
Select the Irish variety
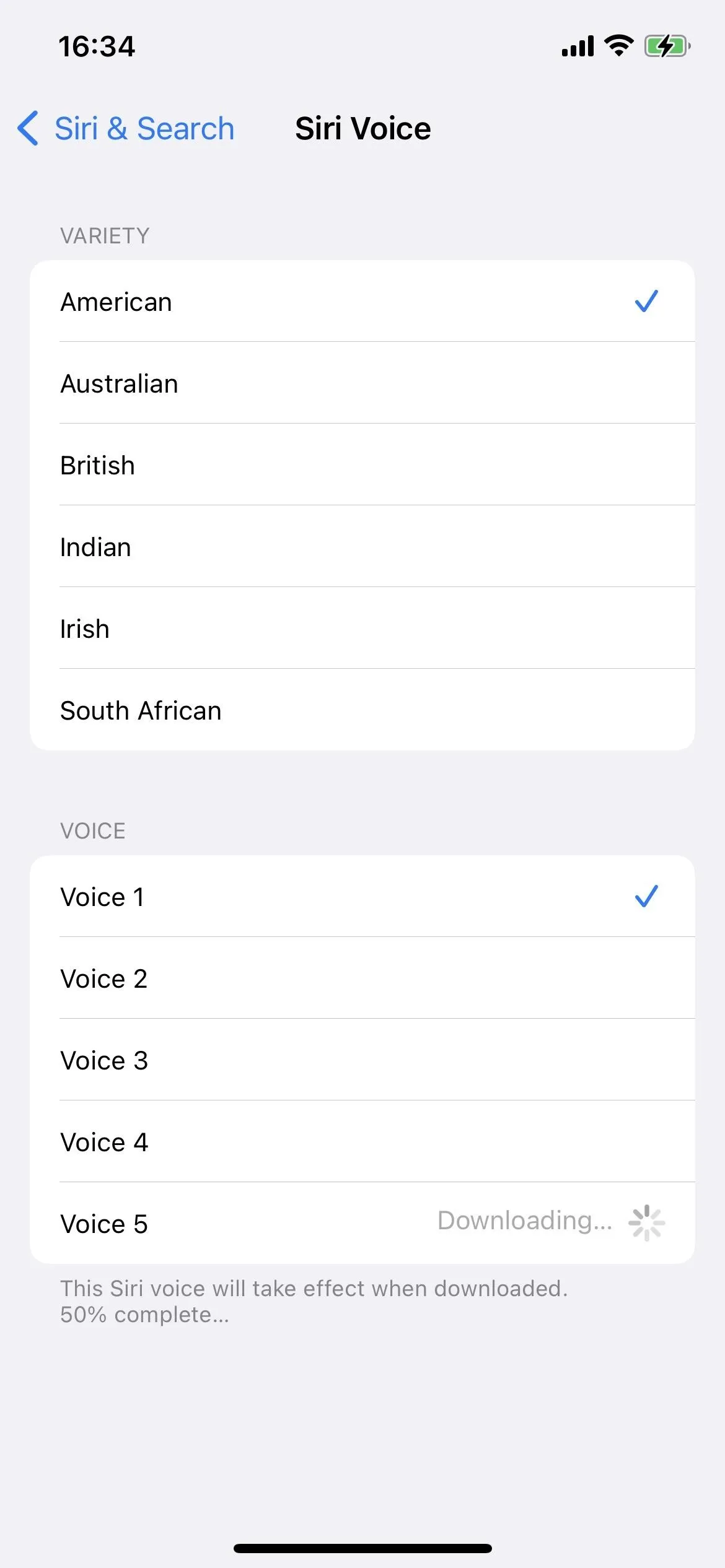(x=362, y=629)
